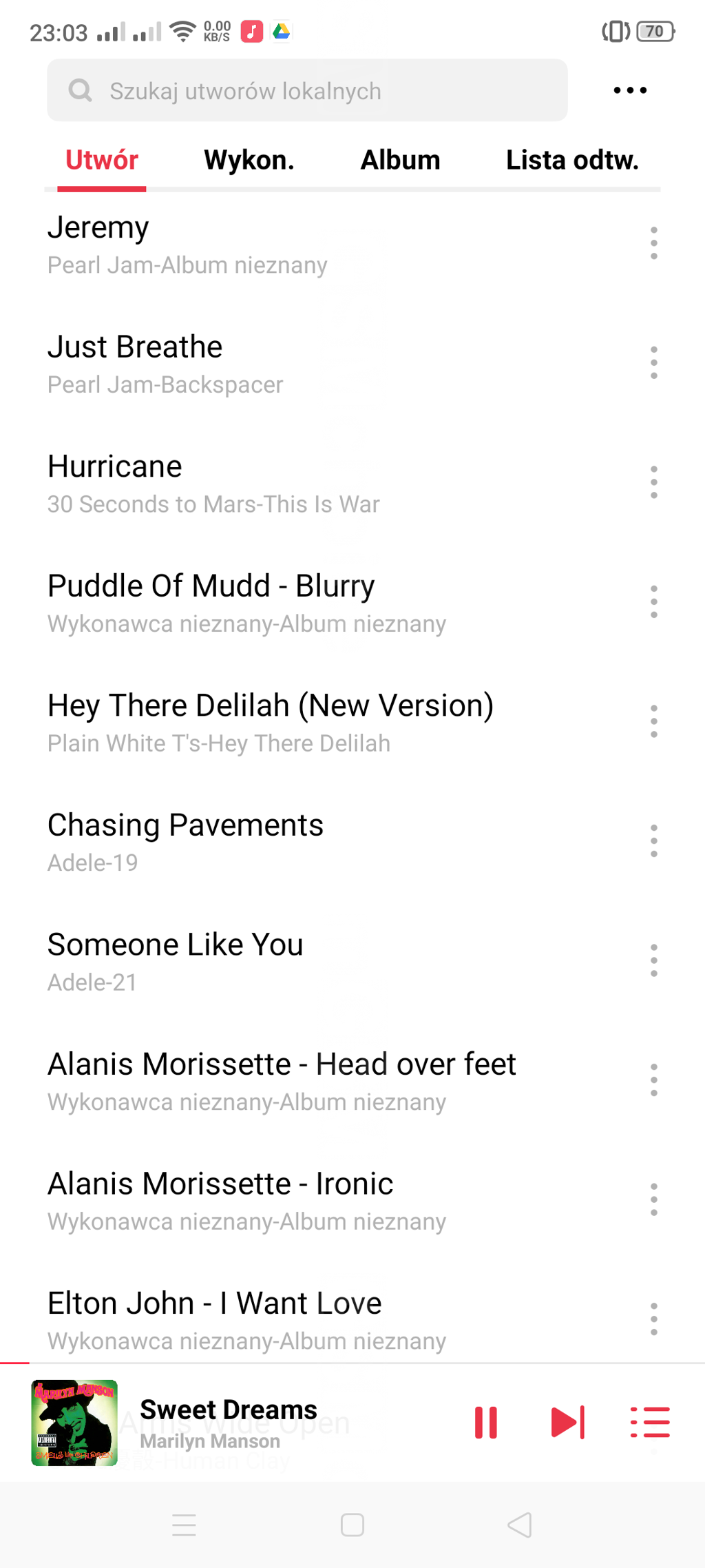Open options for Hey There Delilah
705x1568 pixels.
[653, 721]
